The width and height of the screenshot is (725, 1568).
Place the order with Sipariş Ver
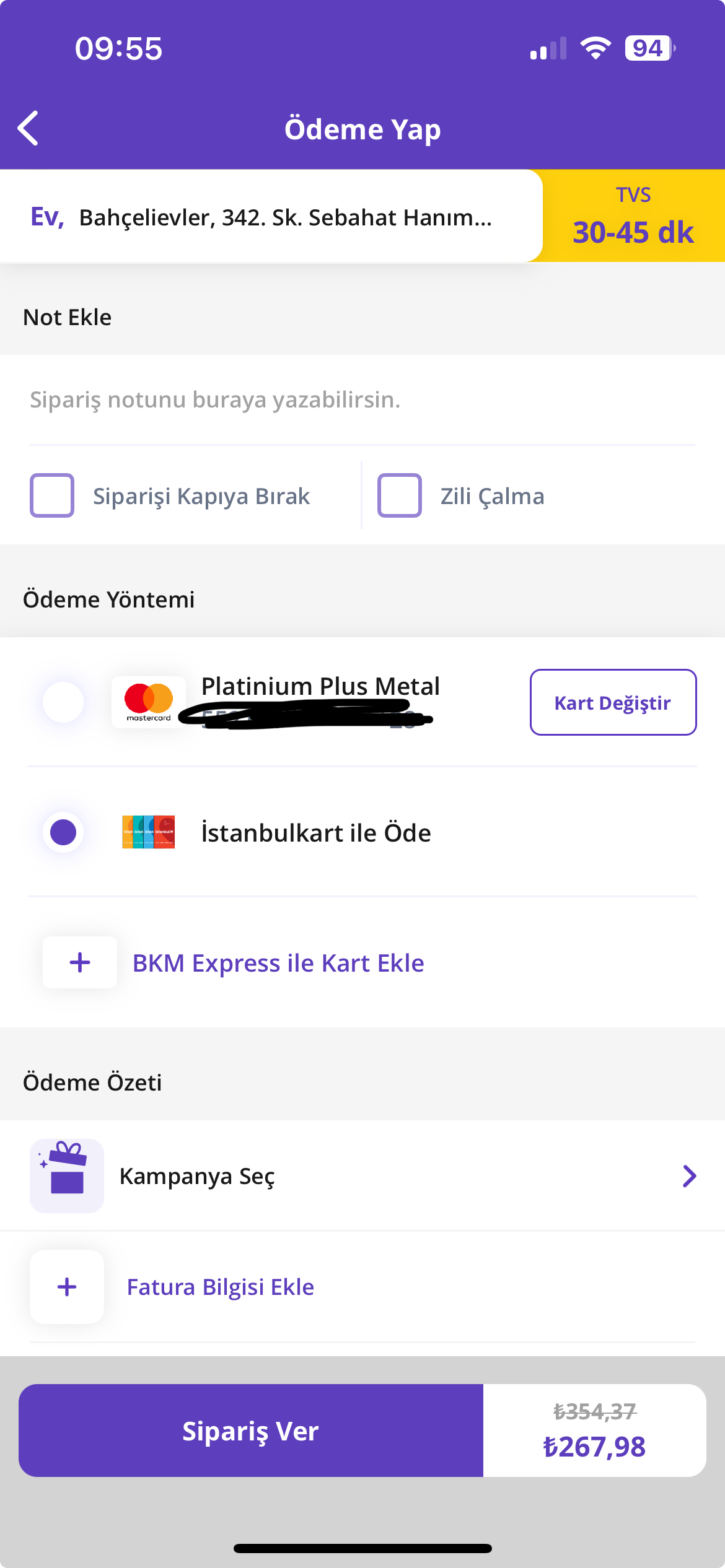[x=251, y=1431]
